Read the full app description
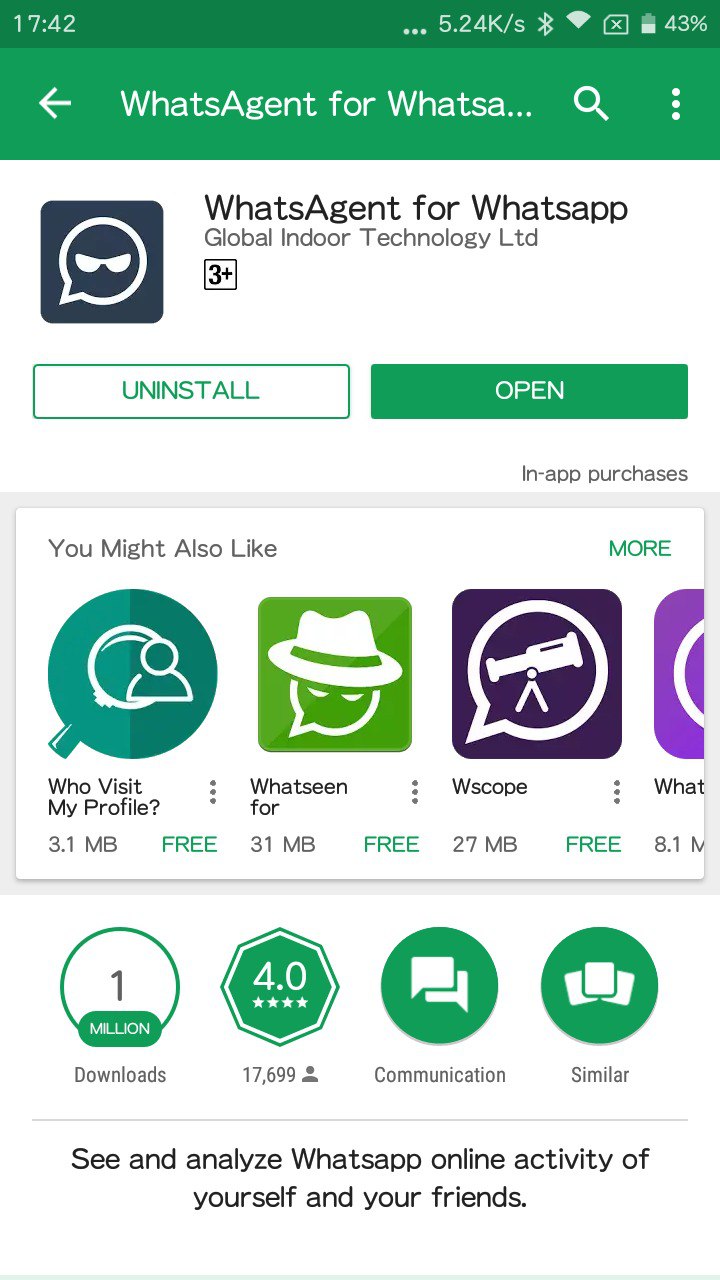 (x=360, y=1178)
